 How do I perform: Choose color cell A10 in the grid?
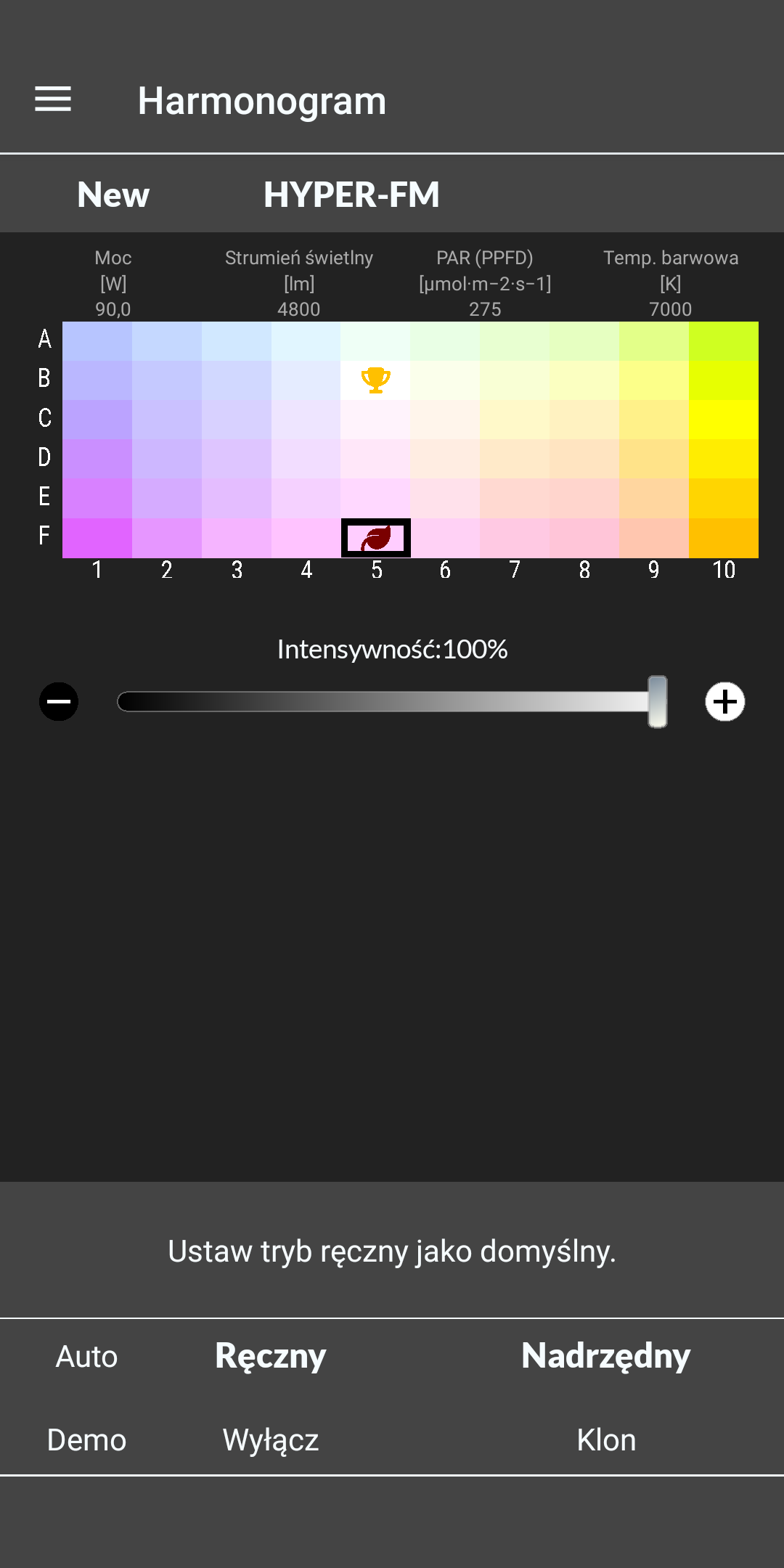[724, 341]
